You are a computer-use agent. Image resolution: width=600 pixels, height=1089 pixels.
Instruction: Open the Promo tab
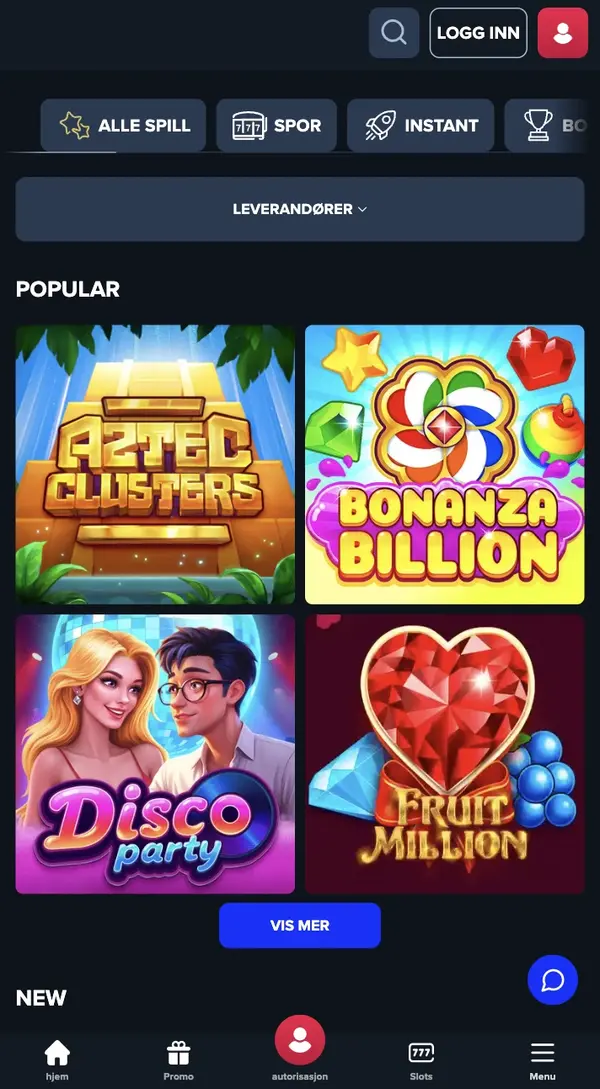[x=178, y=1061]
